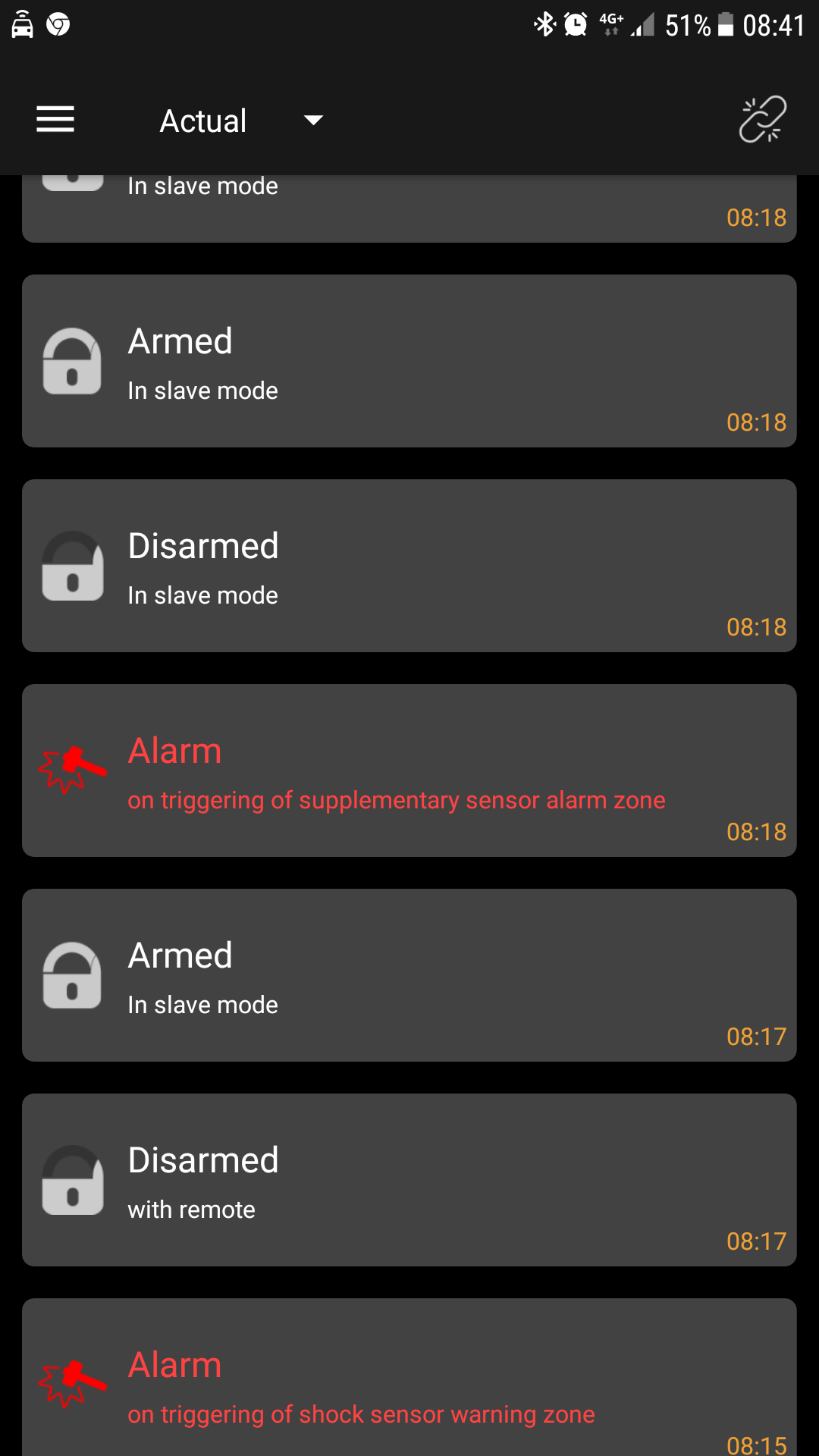Image resolution: width=819 pixels, height=1456 pixels.
Task: Open the Disarmed with remote event
Action: click(409, 1180)
